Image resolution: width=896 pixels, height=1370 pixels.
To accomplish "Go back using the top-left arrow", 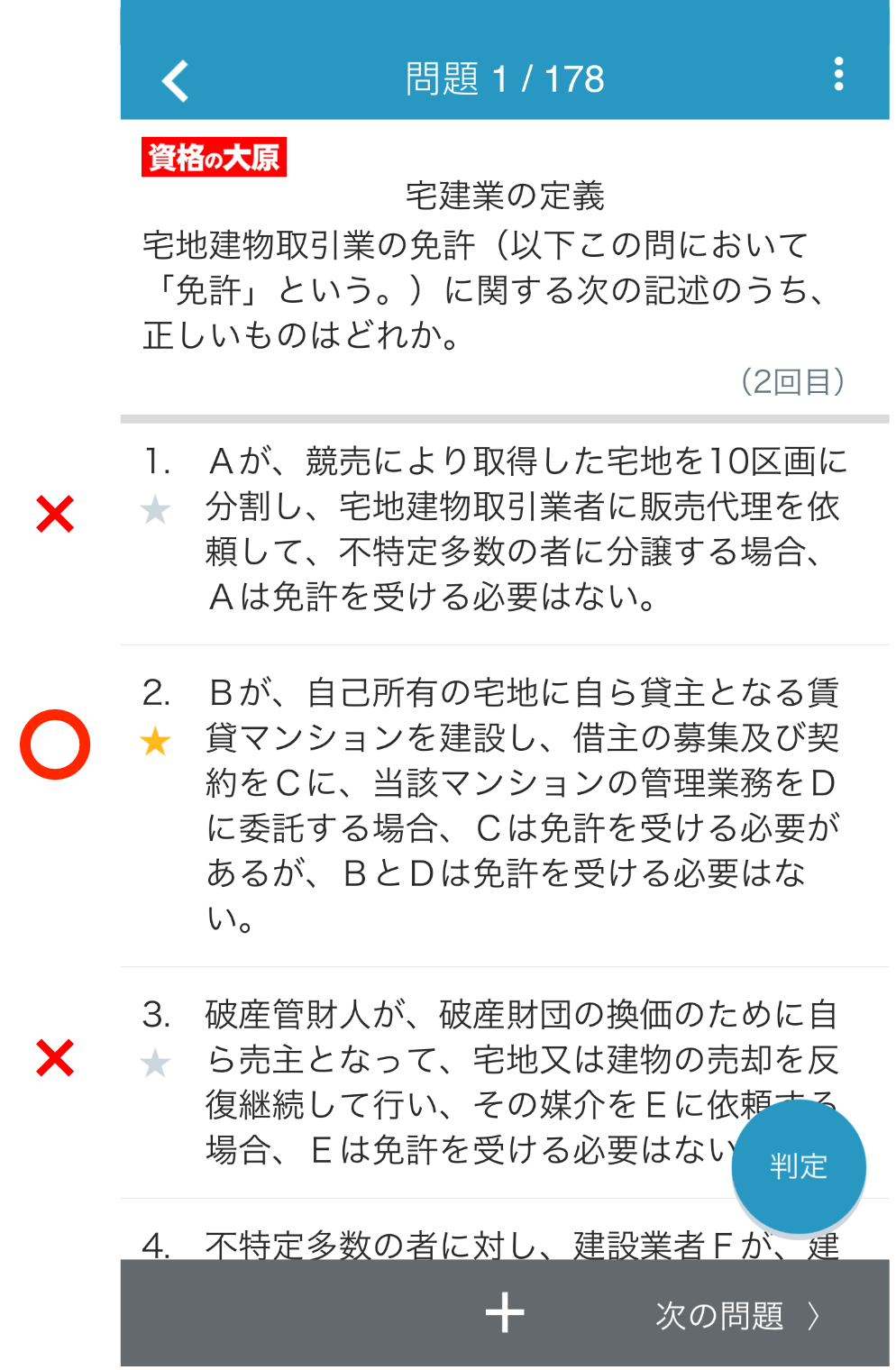I will 175,80.
